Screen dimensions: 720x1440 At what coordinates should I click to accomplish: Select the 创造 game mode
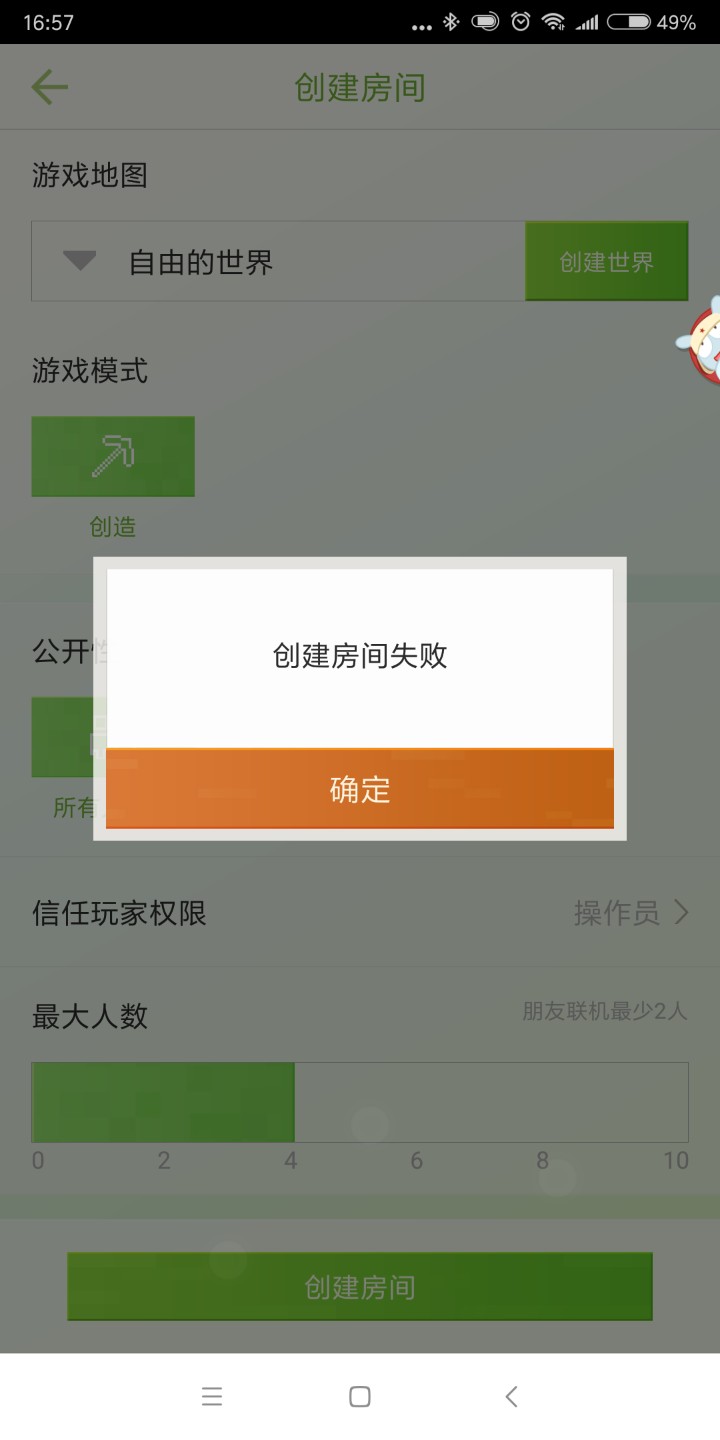pyautogui.click(x=113, y=457)
